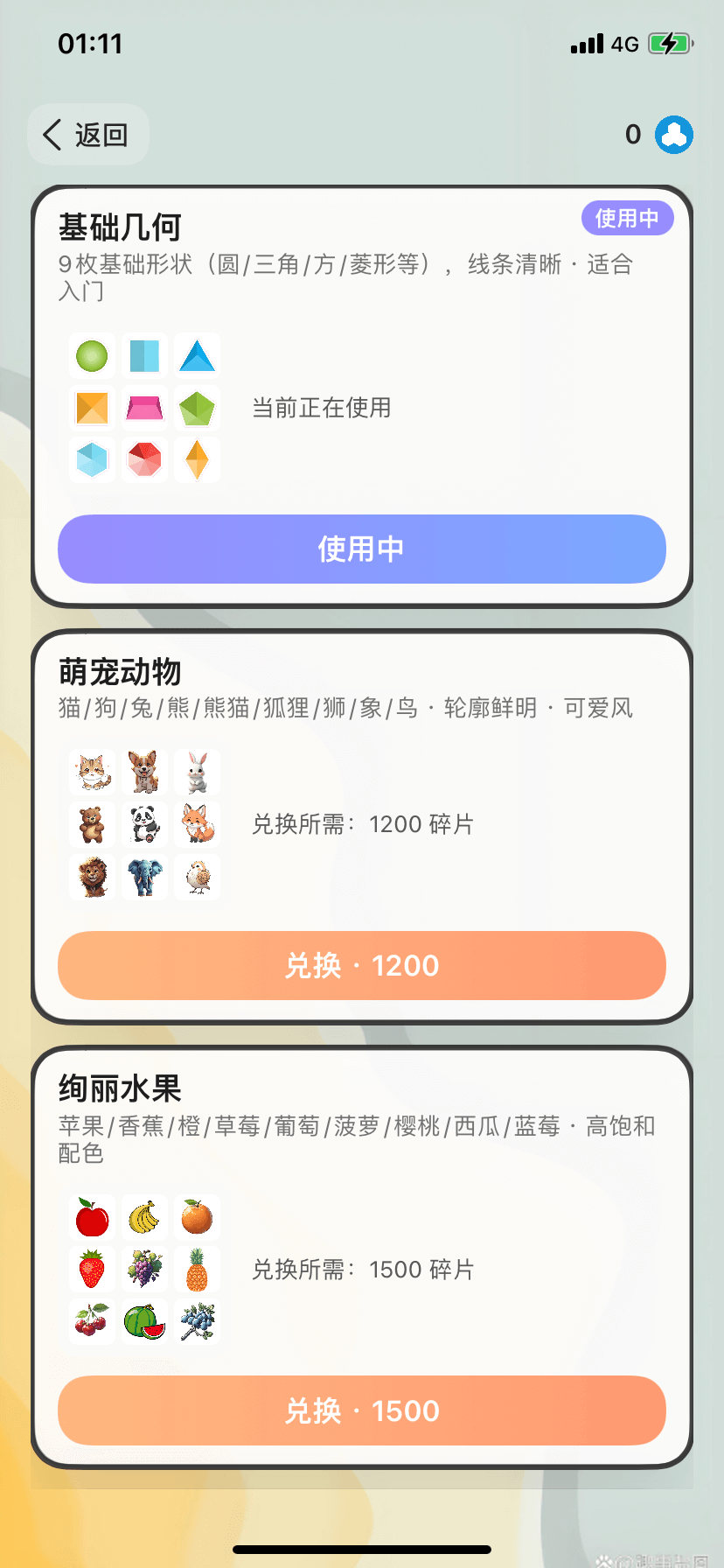Click the elephant icon
Image resolution: width=724 pixels, height=1568 pixels.
tap(144, 877)
